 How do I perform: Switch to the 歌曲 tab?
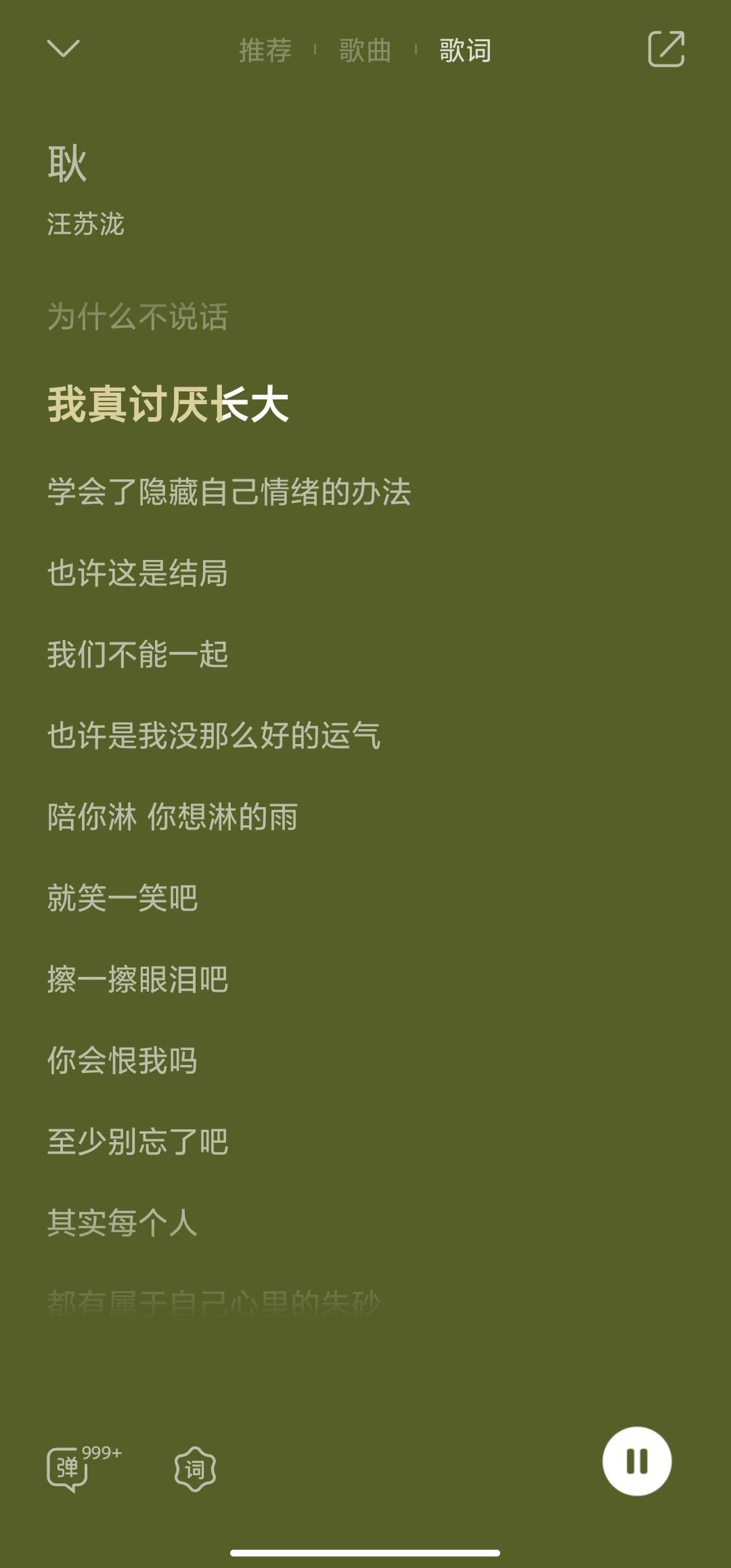[x=365, y=50]
